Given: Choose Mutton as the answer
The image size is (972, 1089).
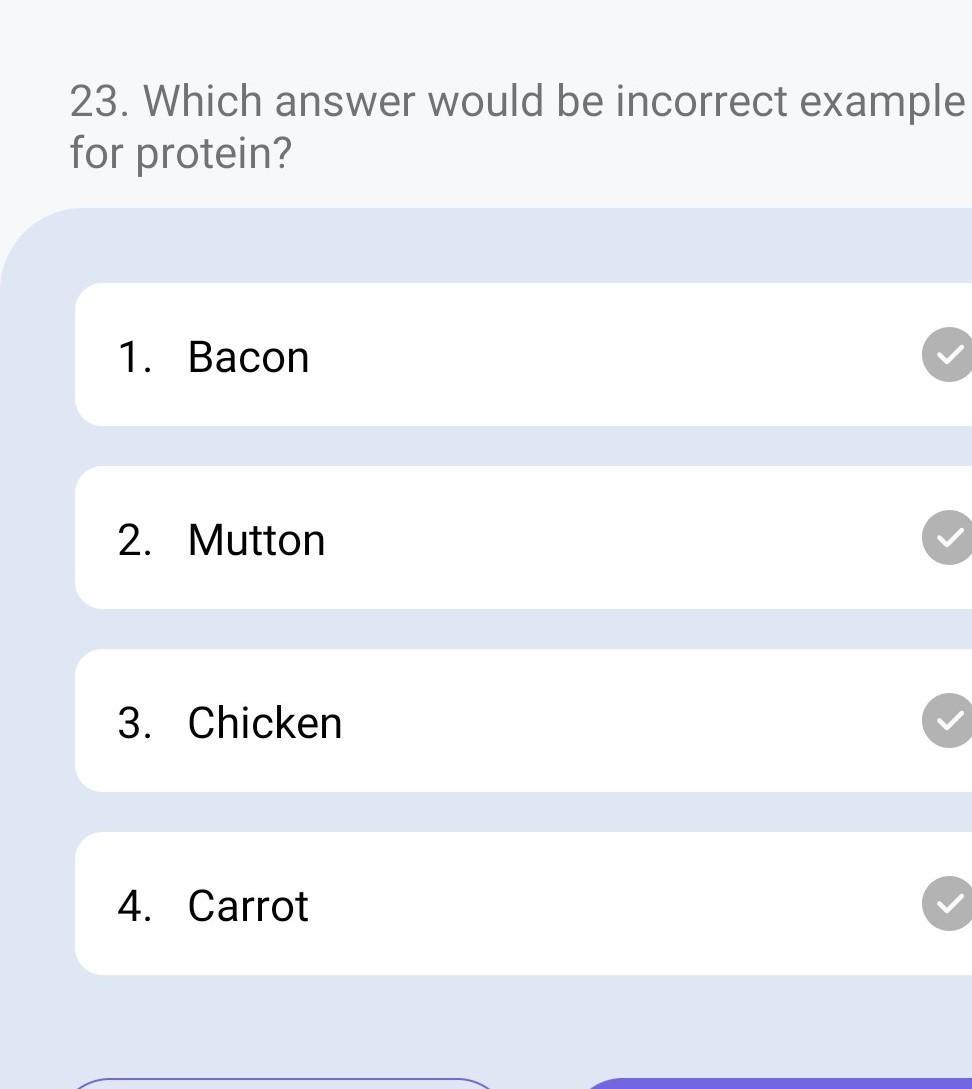Looking at the screenshot, I should (523, 538).
